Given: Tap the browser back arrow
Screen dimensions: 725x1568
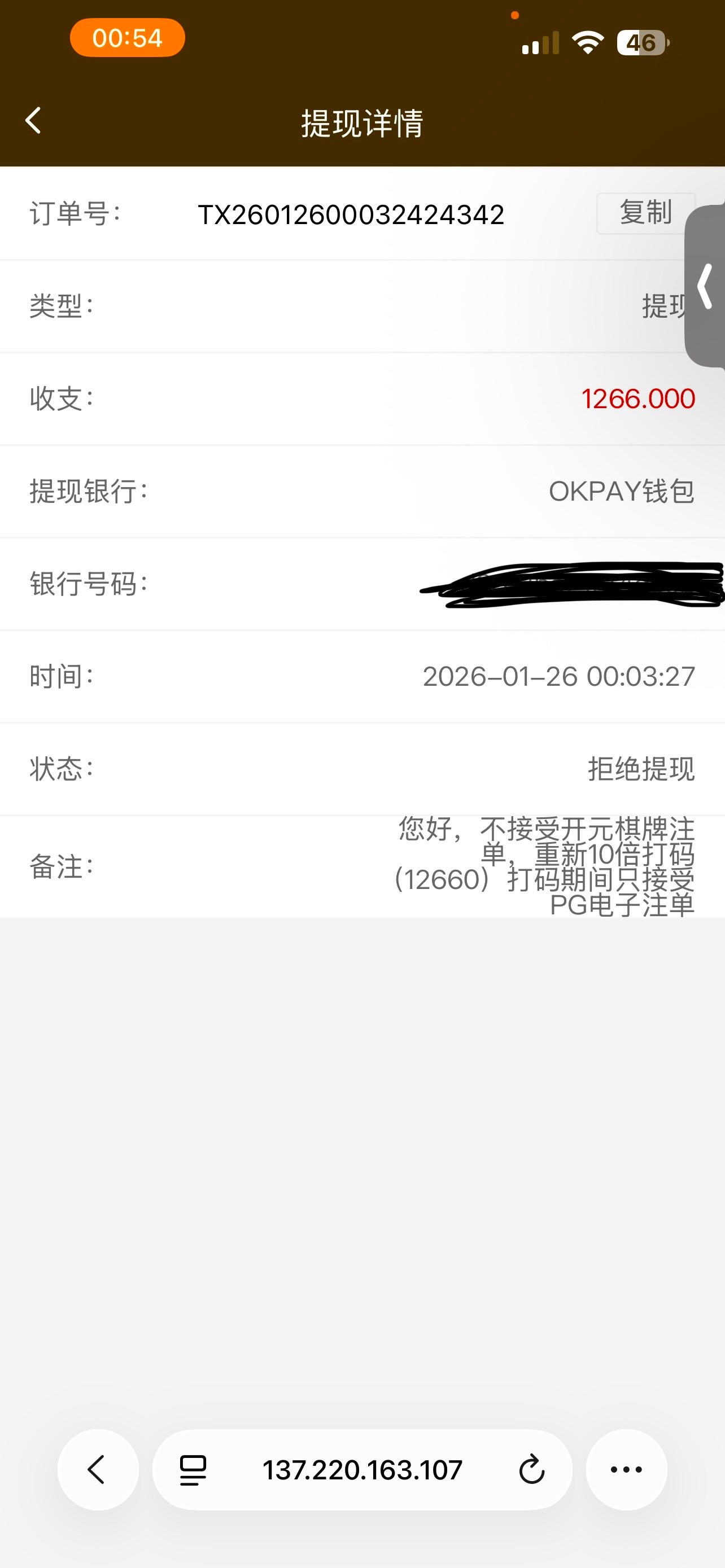Looking at the screenshot, I should tap(97, 1469).
